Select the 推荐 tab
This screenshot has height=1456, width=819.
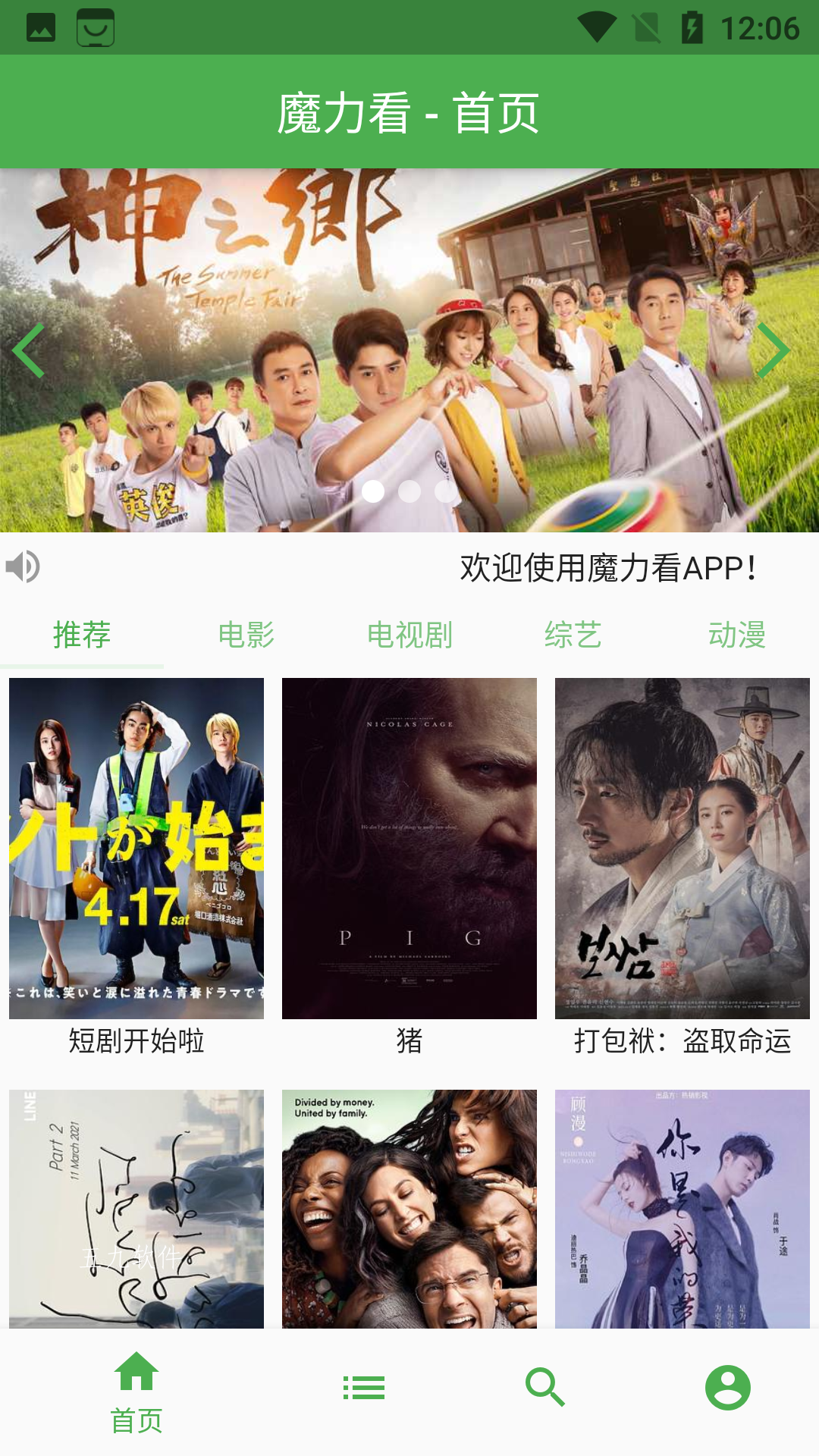82,635
